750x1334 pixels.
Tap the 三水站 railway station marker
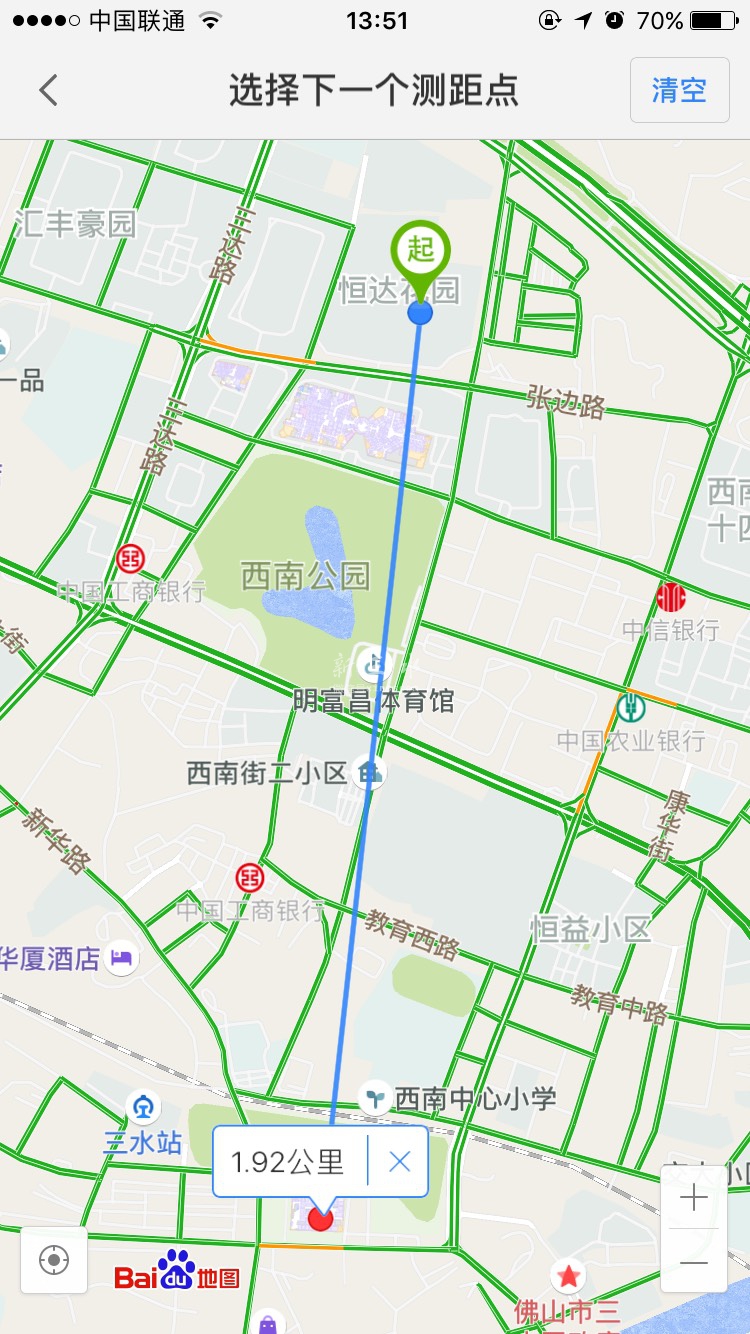pos(145,1107)
